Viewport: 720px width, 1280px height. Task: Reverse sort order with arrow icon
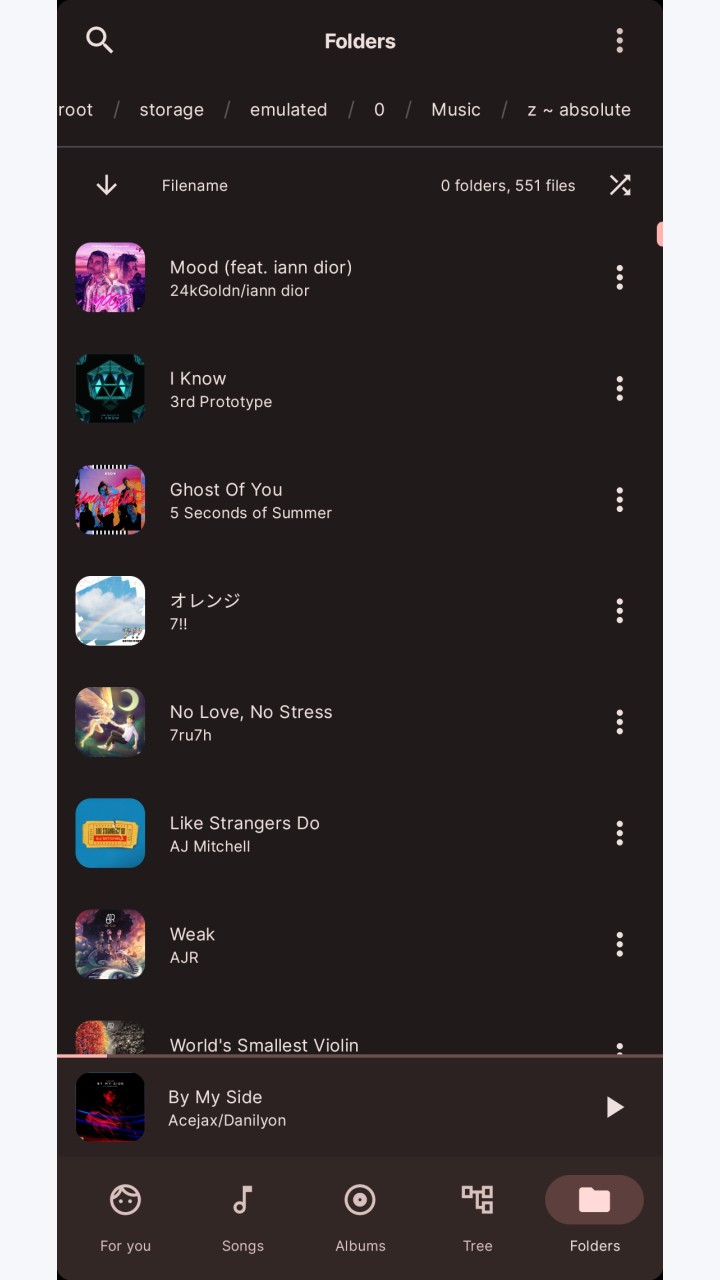[x=107, y=185]
